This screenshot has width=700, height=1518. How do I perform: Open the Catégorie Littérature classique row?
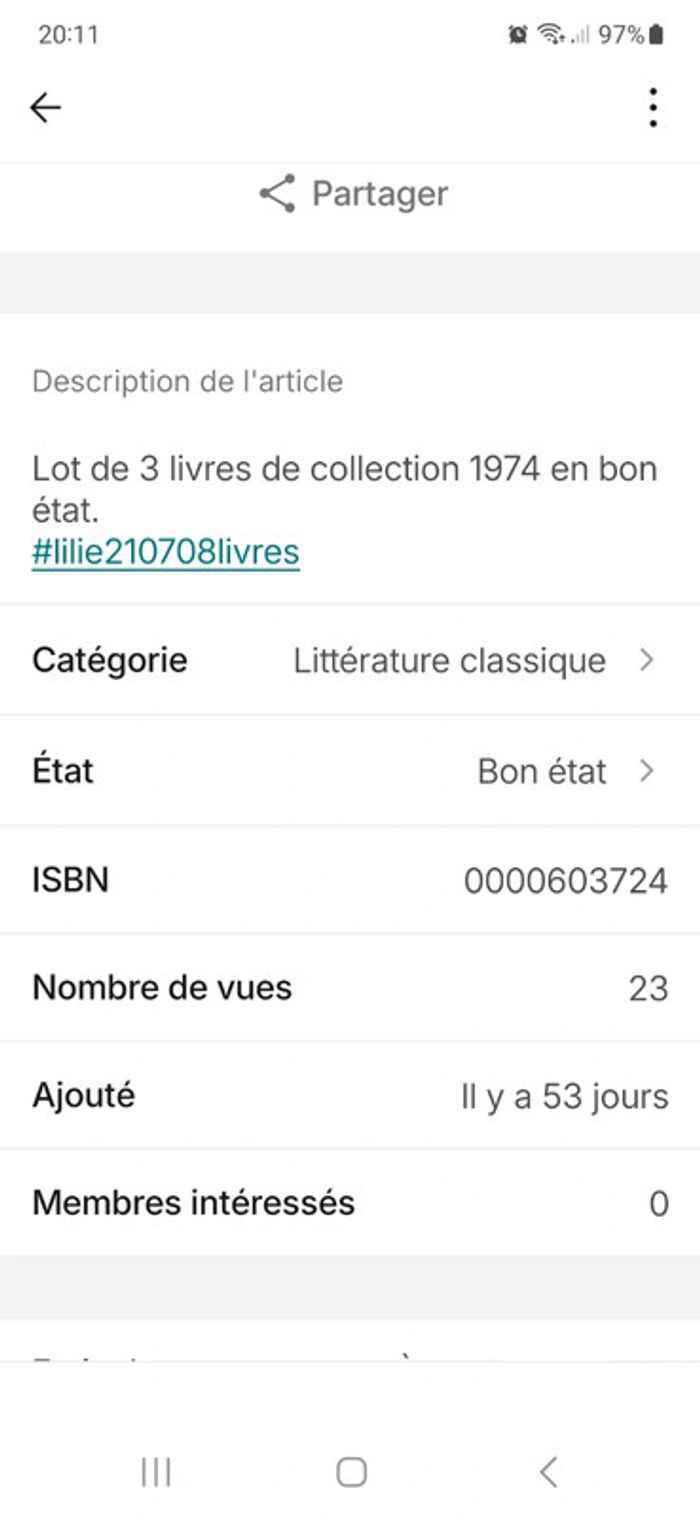tap(350, 660)
